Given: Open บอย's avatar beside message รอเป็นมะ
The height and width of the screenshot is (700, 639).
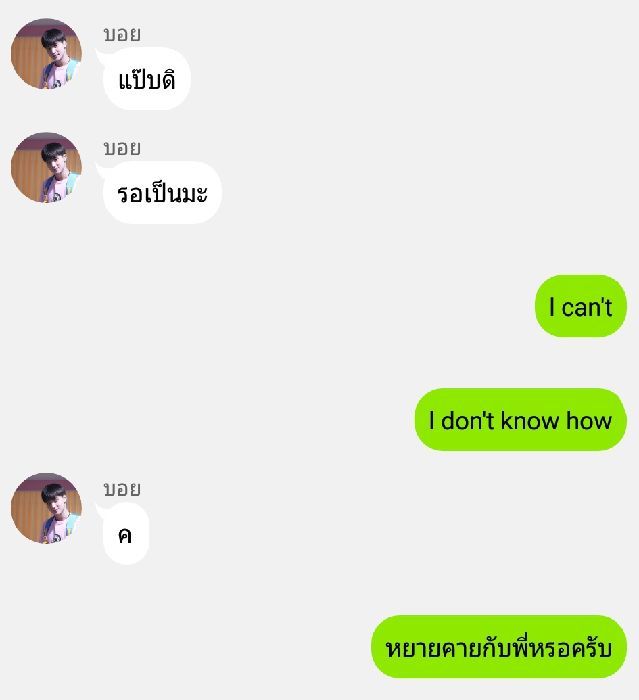Looking at the screenshot, I should 46,168.
